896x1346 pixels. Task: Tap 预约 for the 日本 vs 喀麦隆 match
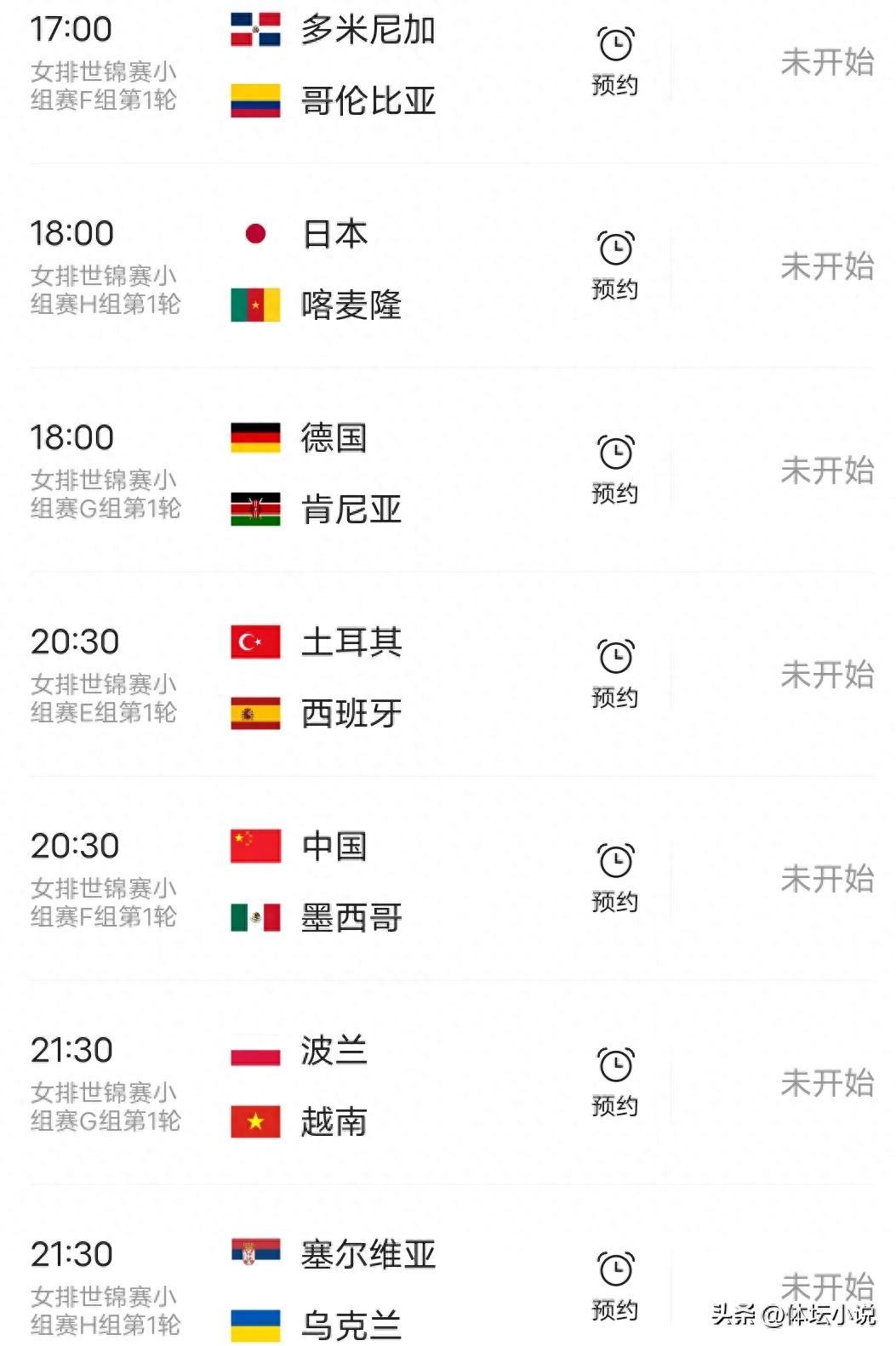click(x=615, y=265)
